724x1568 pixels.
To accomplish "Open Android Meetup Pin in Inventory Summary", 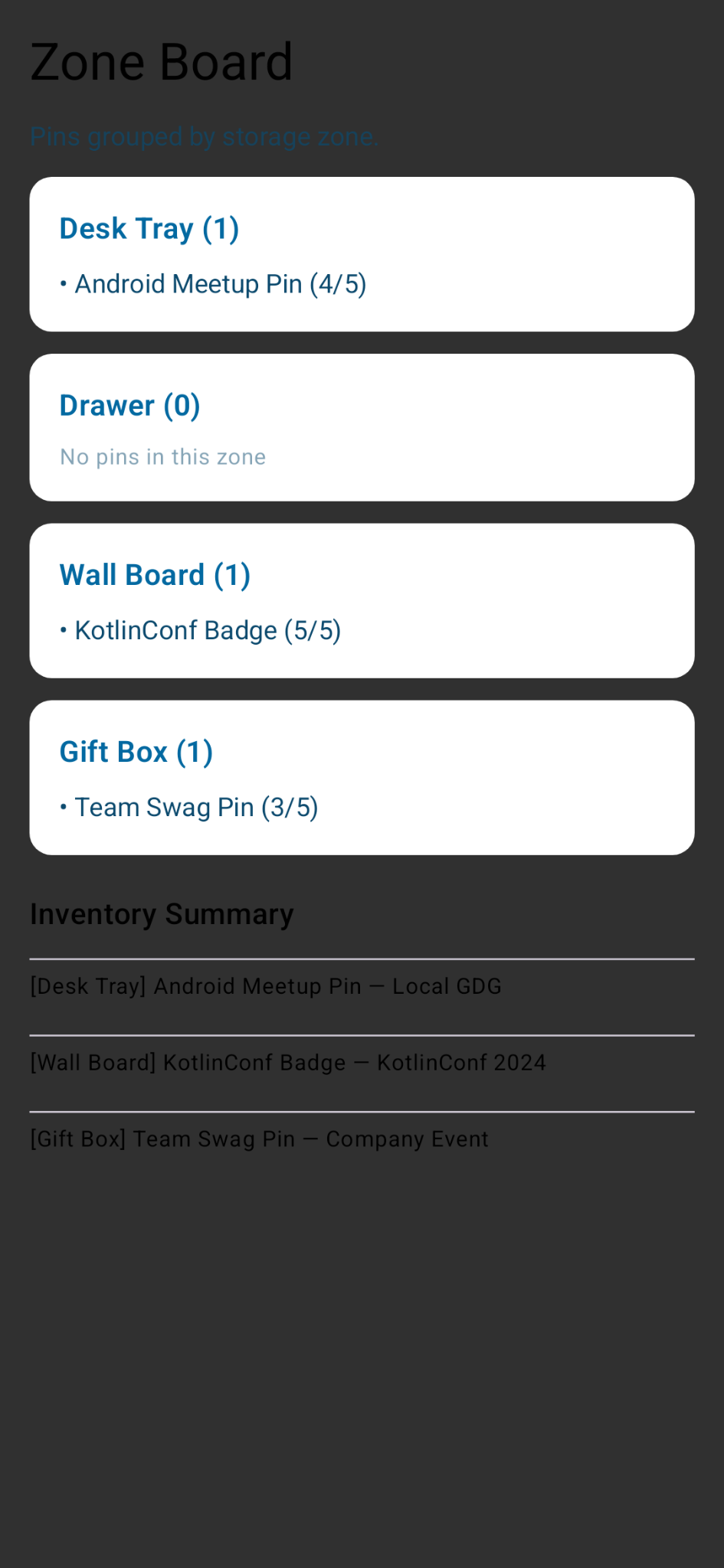I will (x=362, y=997).
